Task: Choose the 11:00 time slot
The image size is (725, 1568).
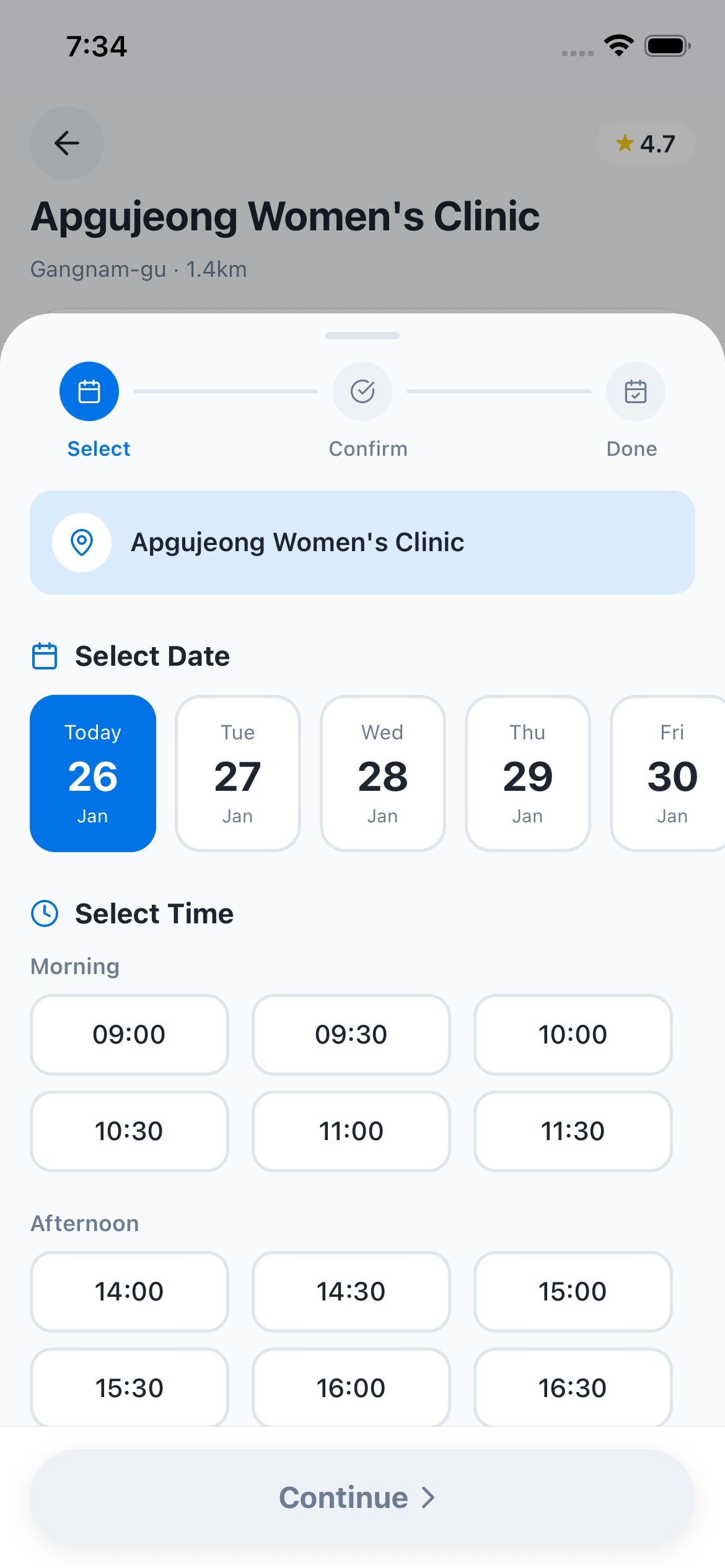Action: tap(351, 1131)
